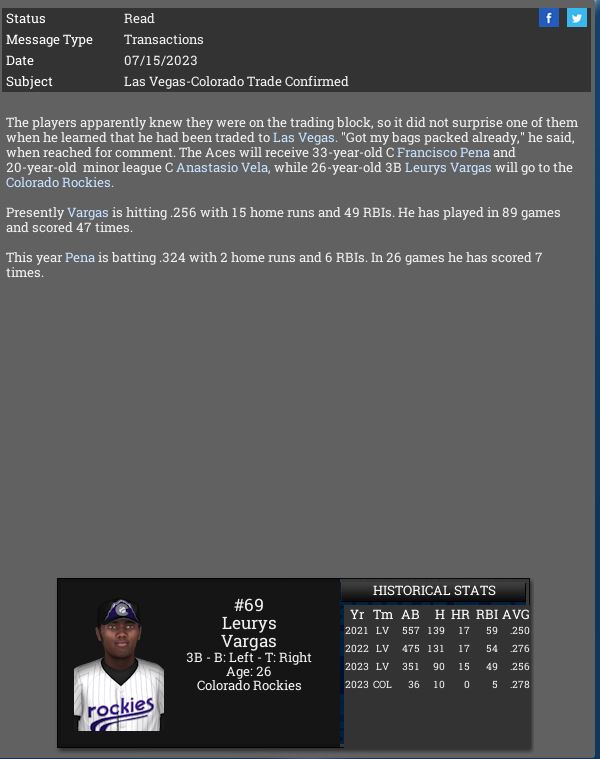600x759 pixels.
Task: Share this message on Facebook
Action: (548, 18)
